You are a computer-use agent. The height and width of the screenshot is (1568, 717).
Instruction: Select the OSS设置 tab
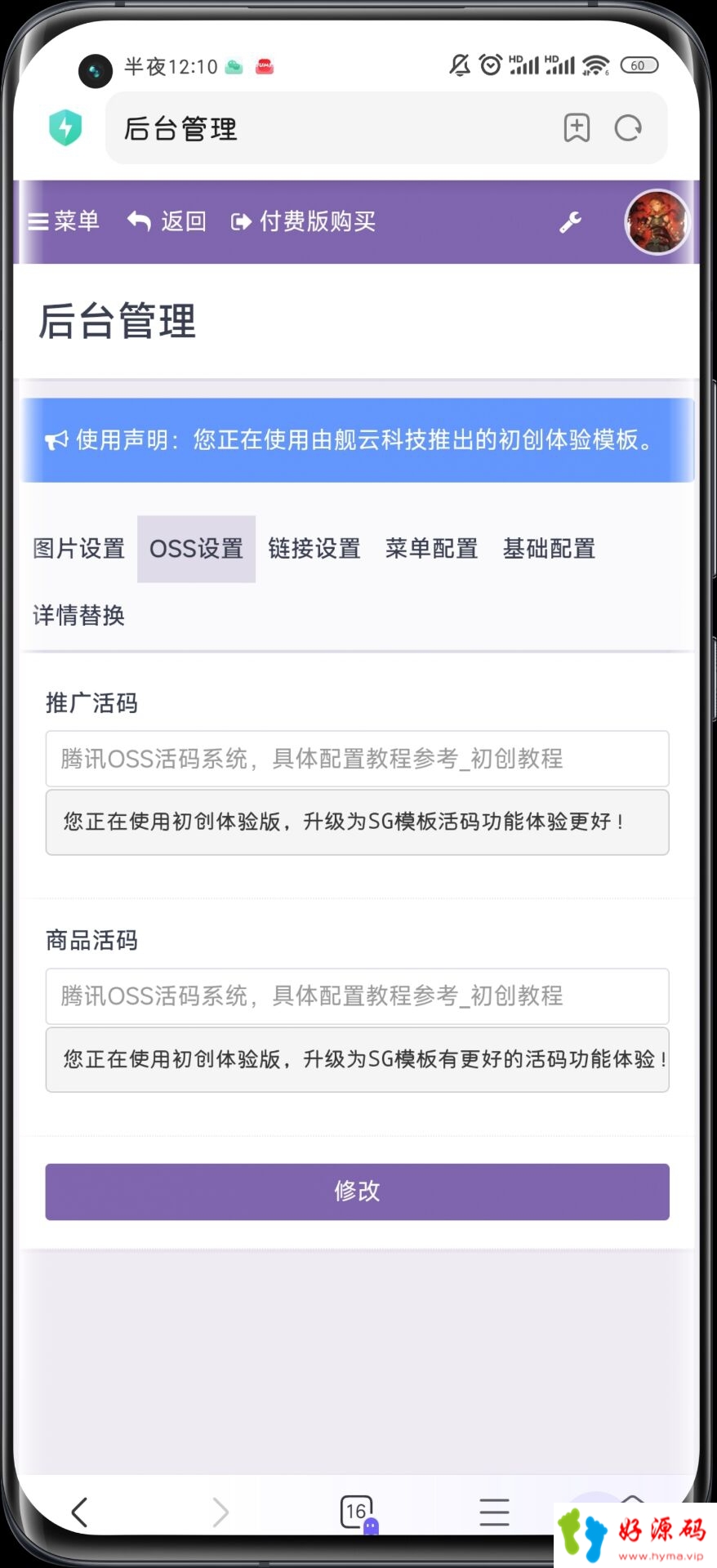[196, 549]
